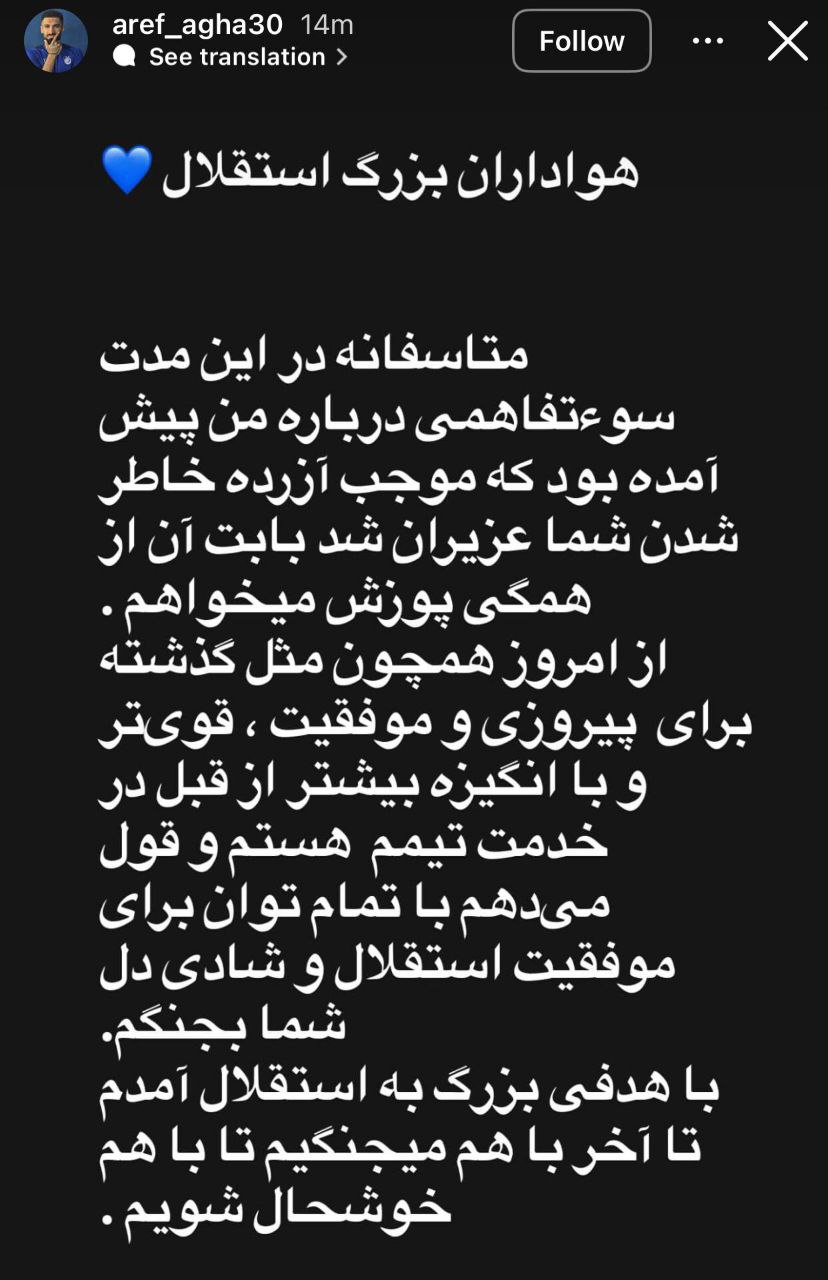Tap See translation link
Screen dimensions: 828x1280
coord(236,58)
